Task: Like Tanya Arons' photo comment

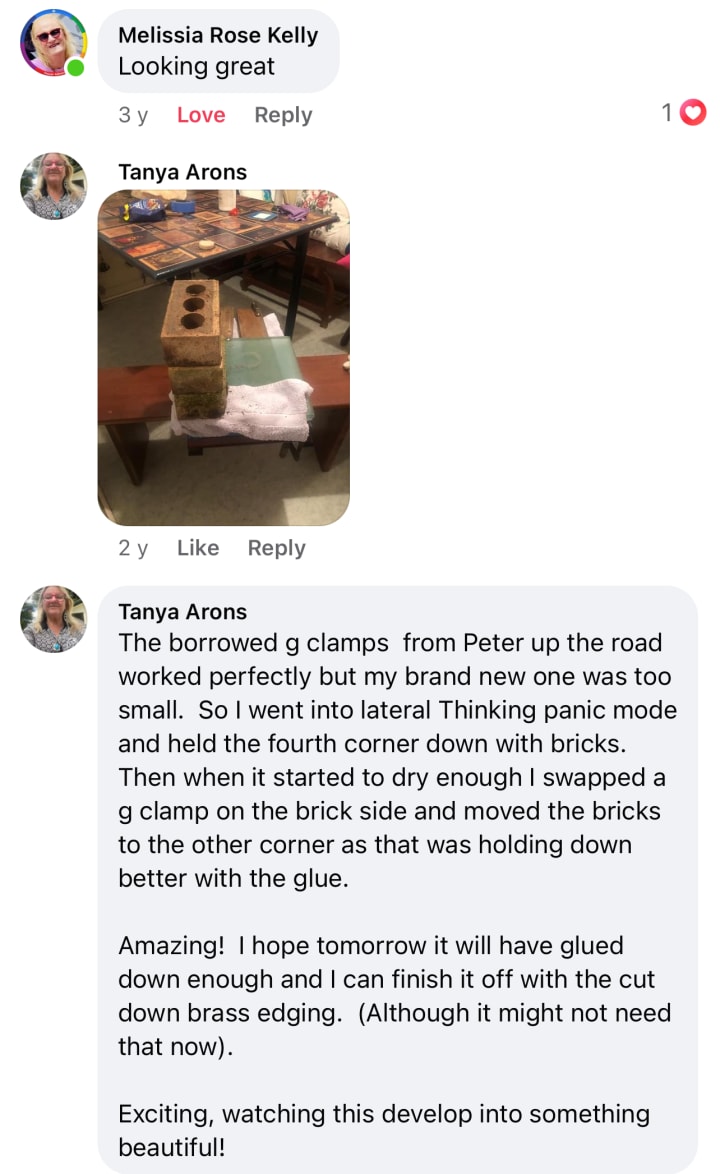Action: point(198,548)
